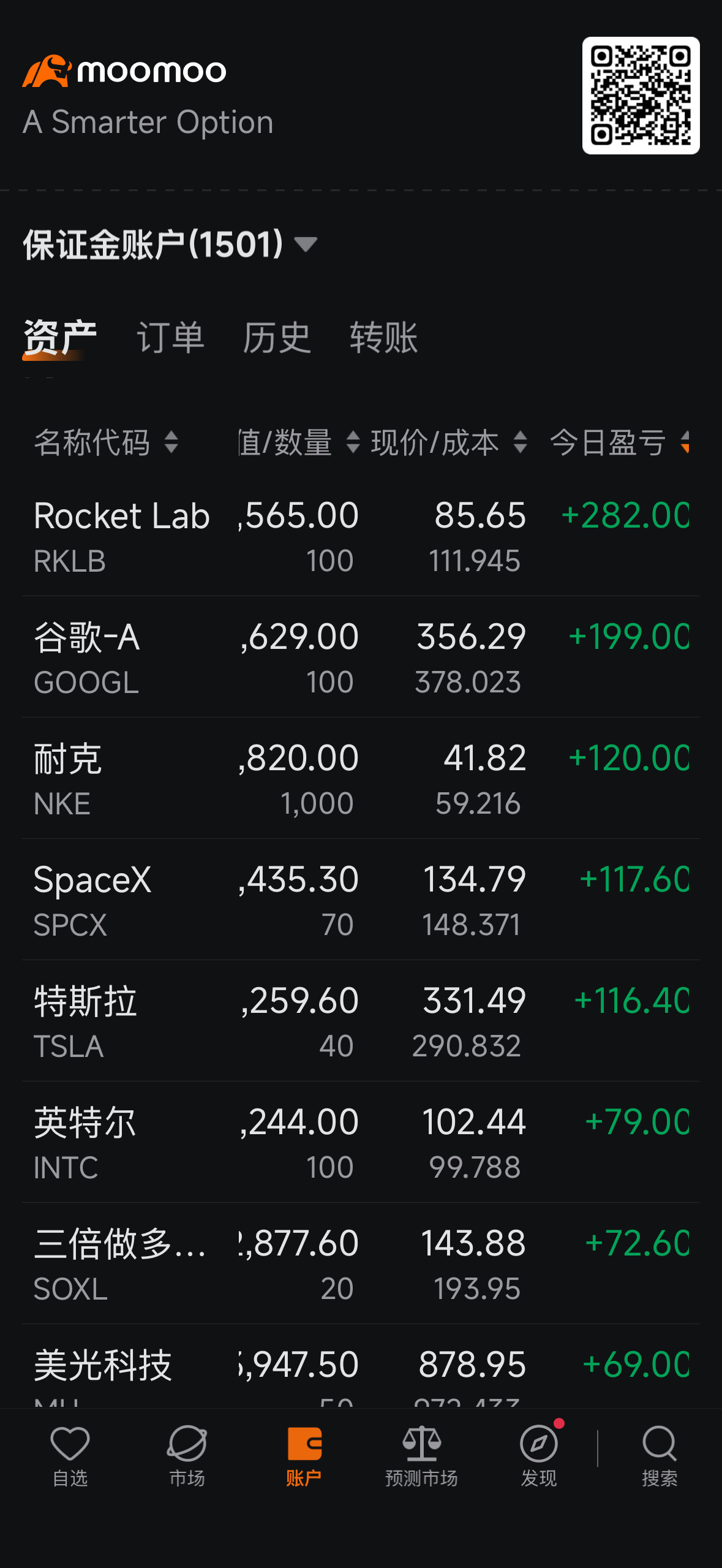The image size is (722, 1568).
Task: Expand the 保证金账户(1501) account dropdown
Action: click(170, 244)
